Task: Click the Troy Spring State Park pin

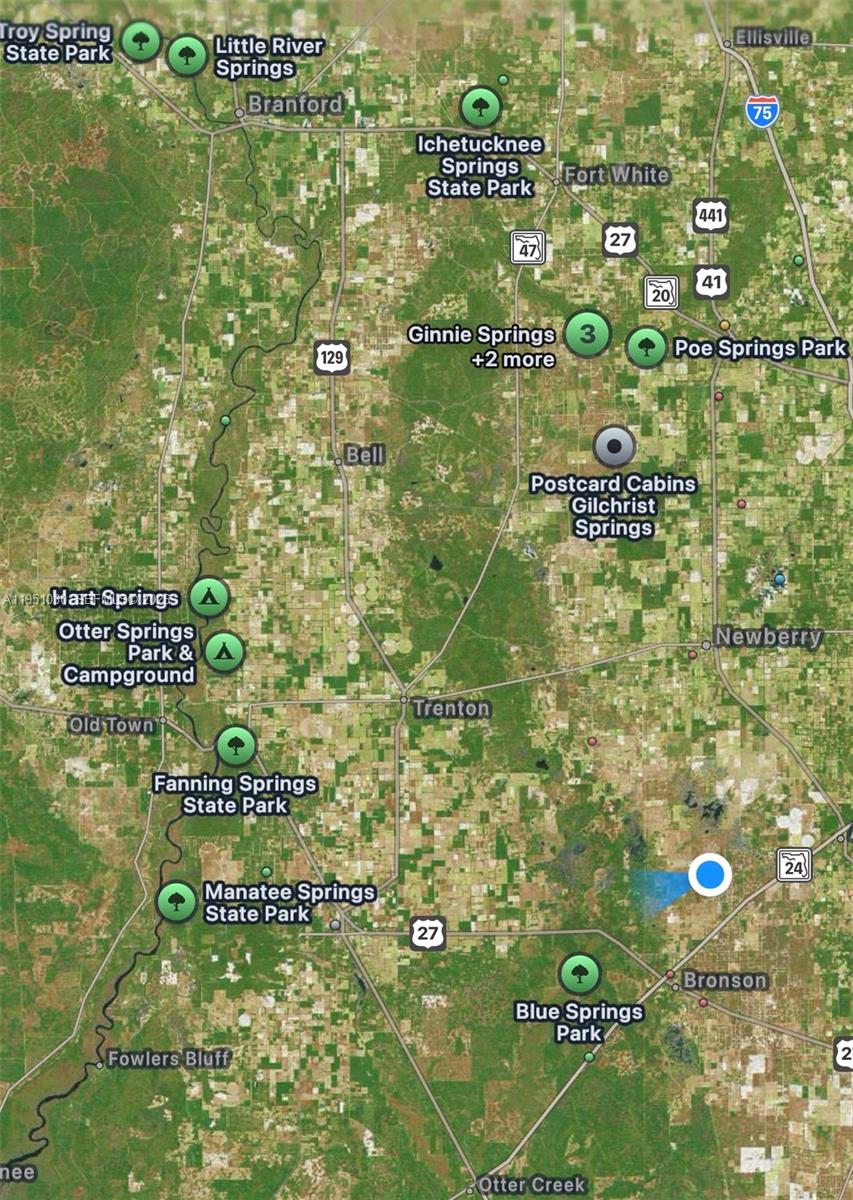Action: pyautogui.click(x=140, y=44)
